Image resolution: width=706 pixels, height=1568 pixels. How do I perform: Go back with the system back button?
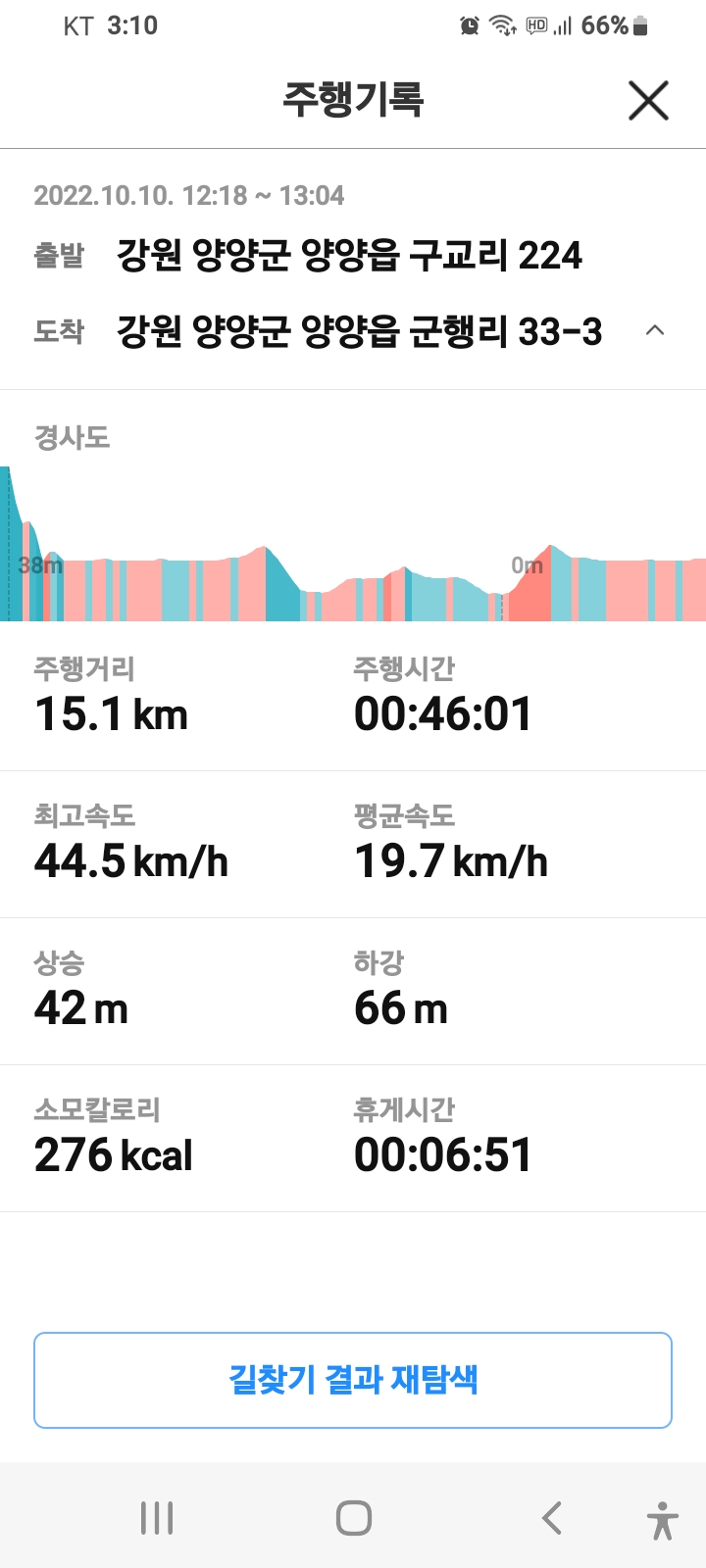pos(552,1518)
